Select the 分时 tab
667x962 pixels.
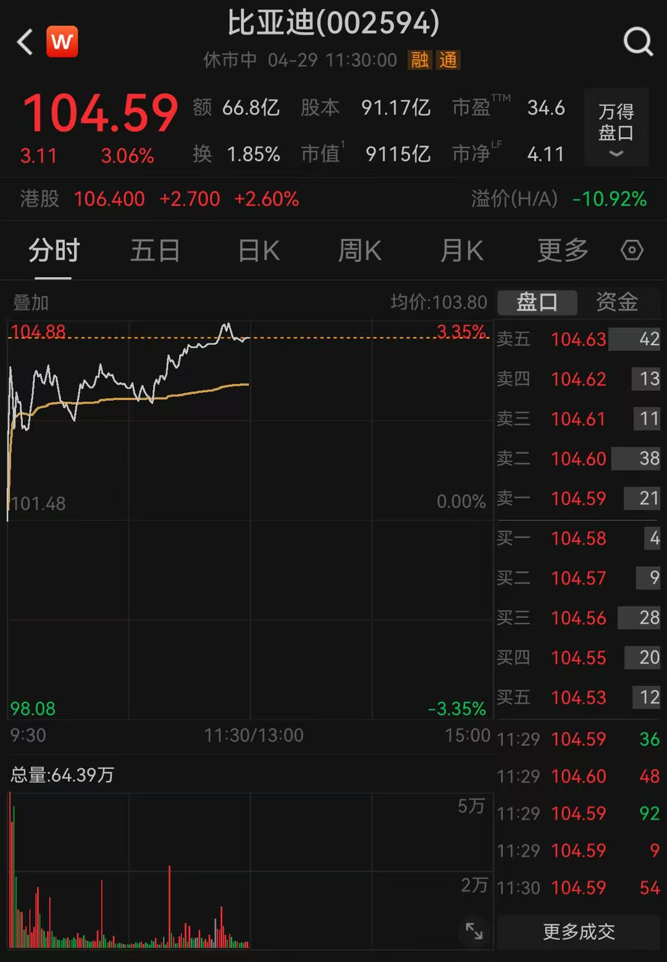click(54, 251)
